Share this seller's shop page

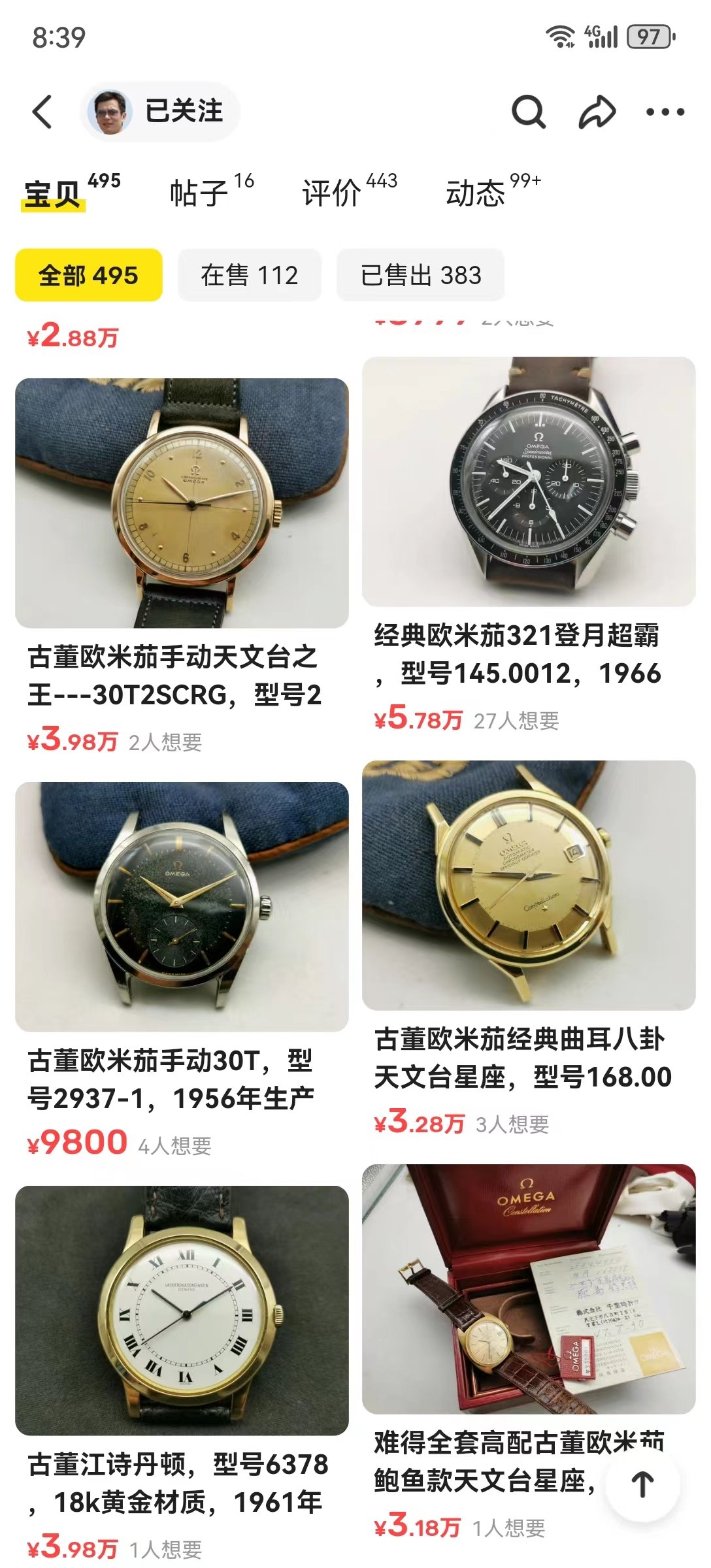point(597,112)
